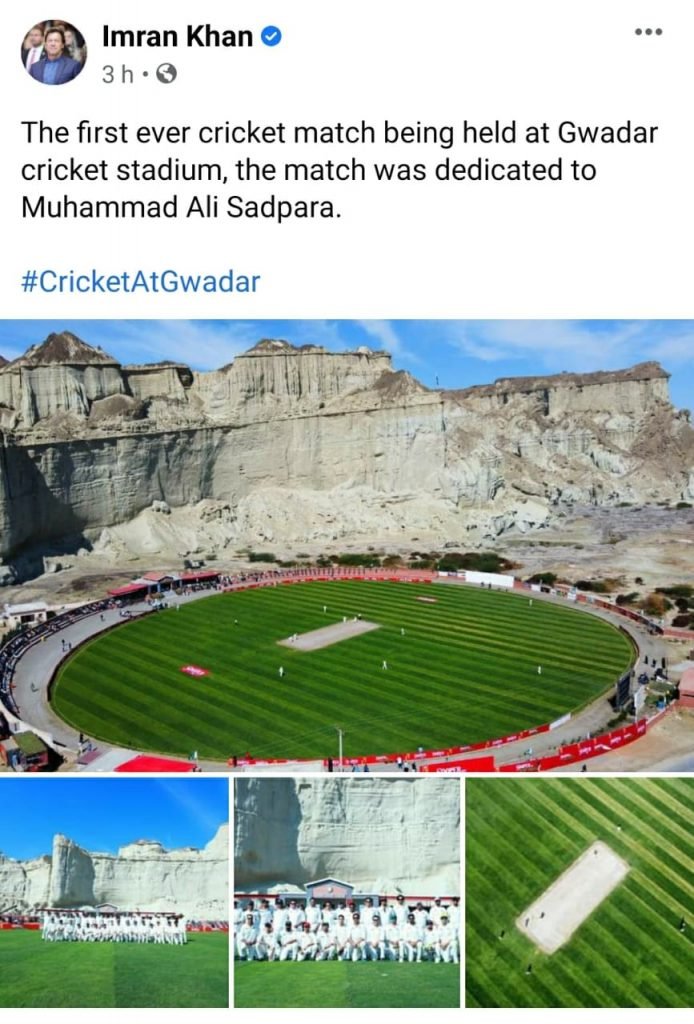Open the Imran Khan page name
The image size is (694, 1024).
point(177,37)
